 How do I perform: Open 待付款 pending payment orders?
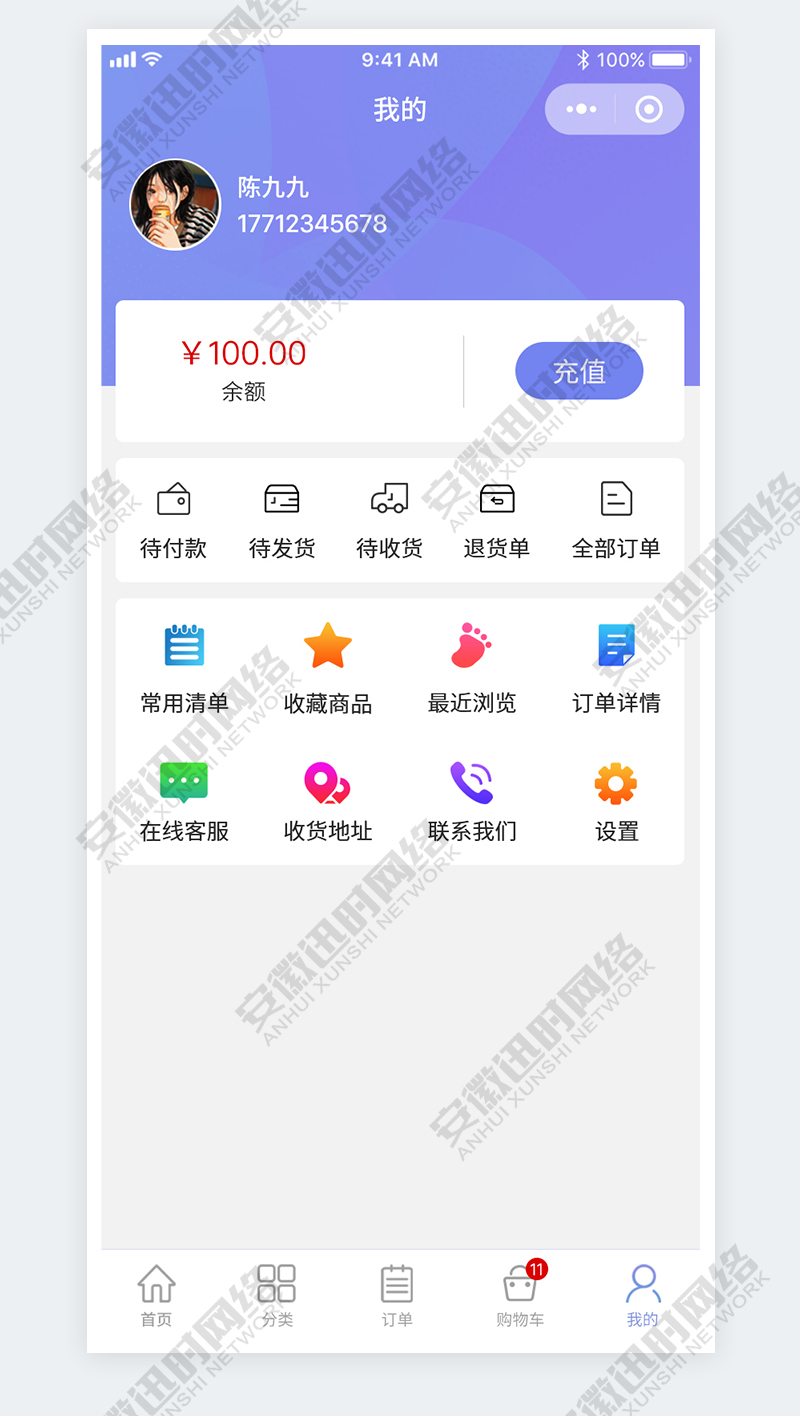point(173,520)
